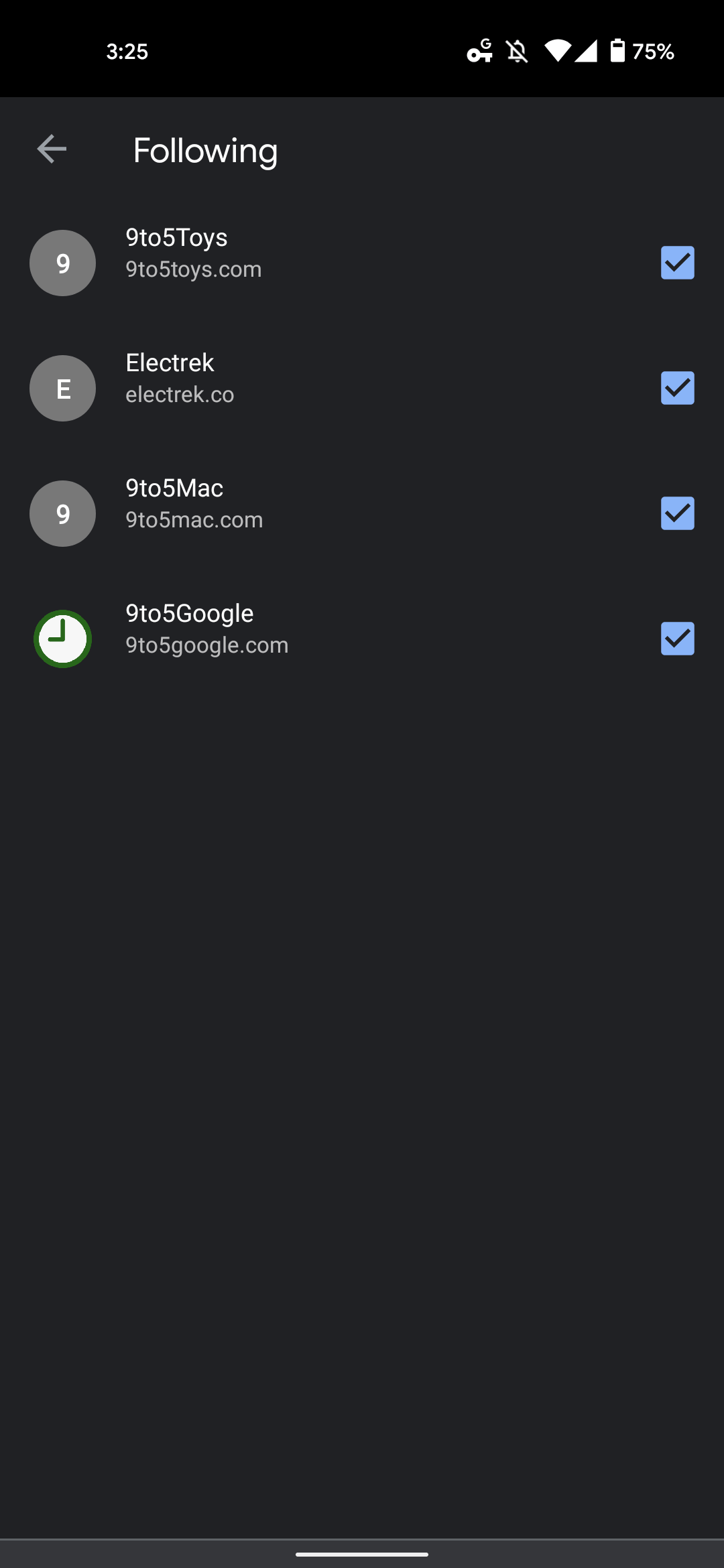Toggle the 9to5Mac checkbox
724x1568 pixels.
point(677,513)
